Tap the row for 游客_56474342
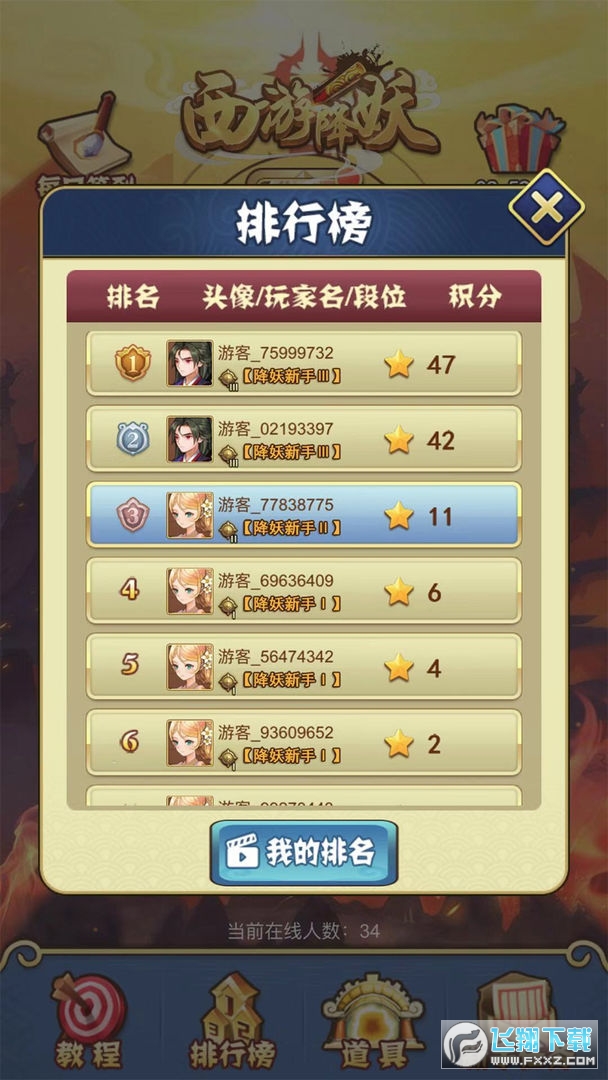Screen dimensions: 608x1080 (303, 668)
